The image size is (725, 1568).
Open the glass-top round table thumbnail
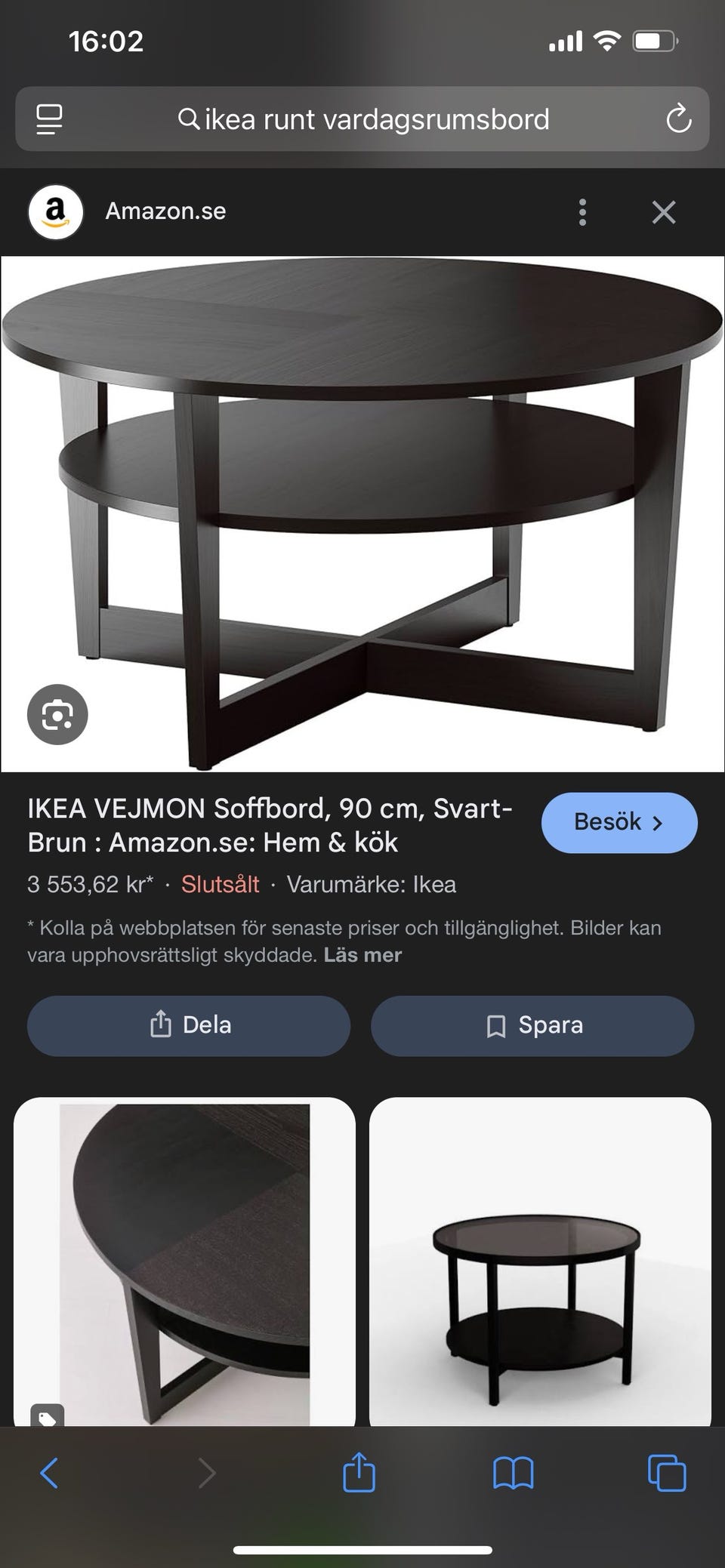point(540,1261)
